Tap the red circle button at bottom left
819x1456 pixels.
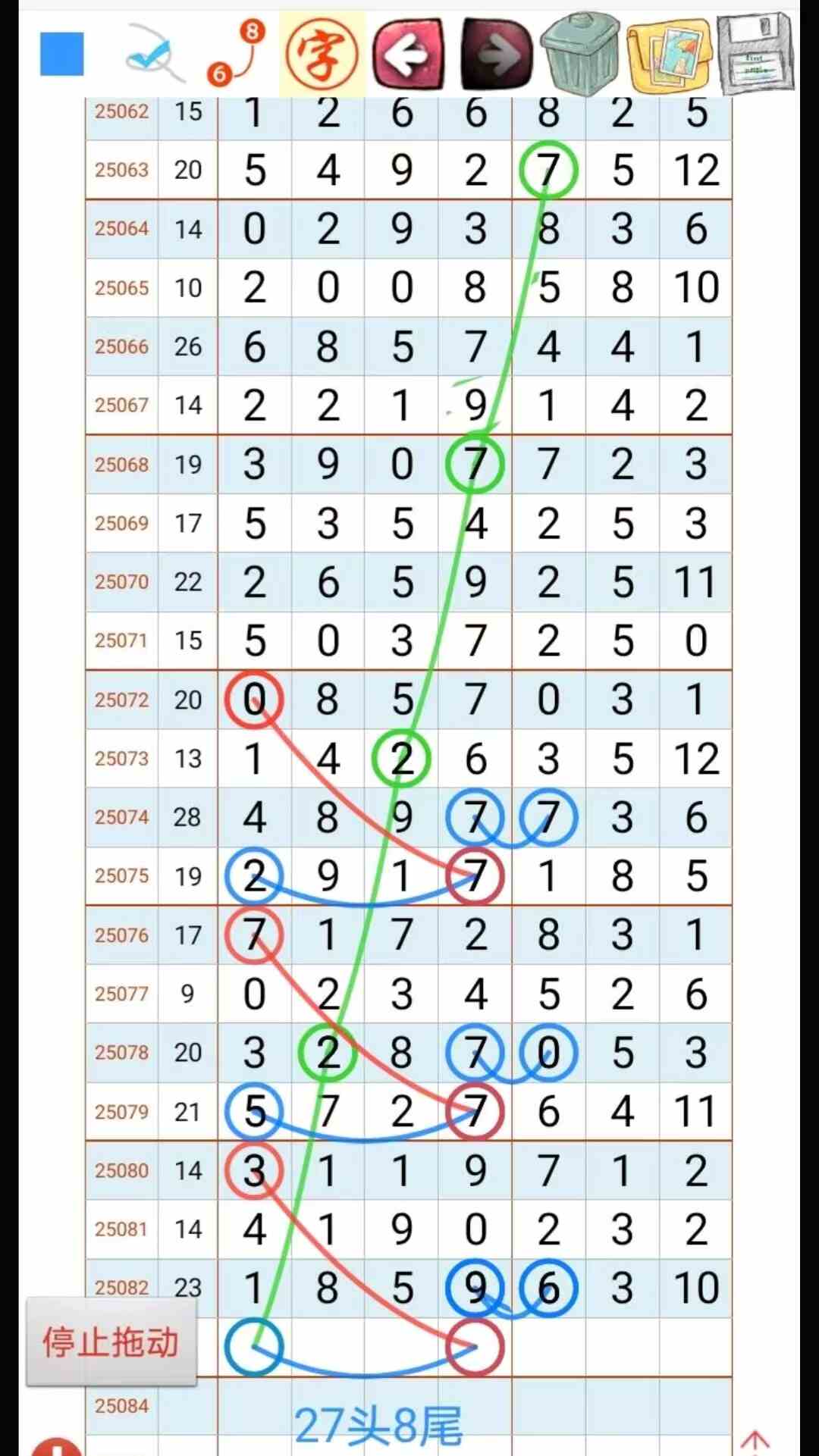[55, 1446]
